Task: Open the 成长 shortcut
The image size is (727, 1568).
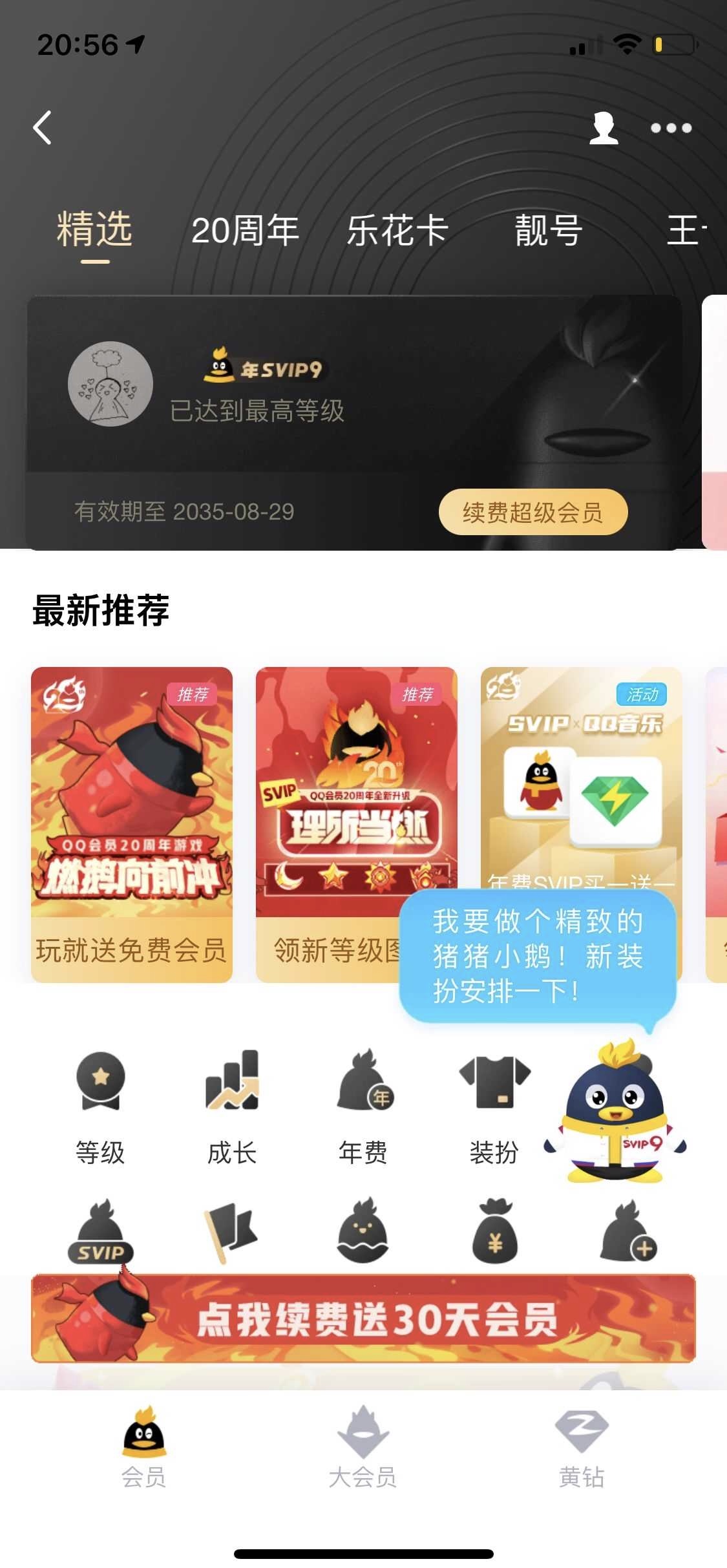Action: (232, 1106)
